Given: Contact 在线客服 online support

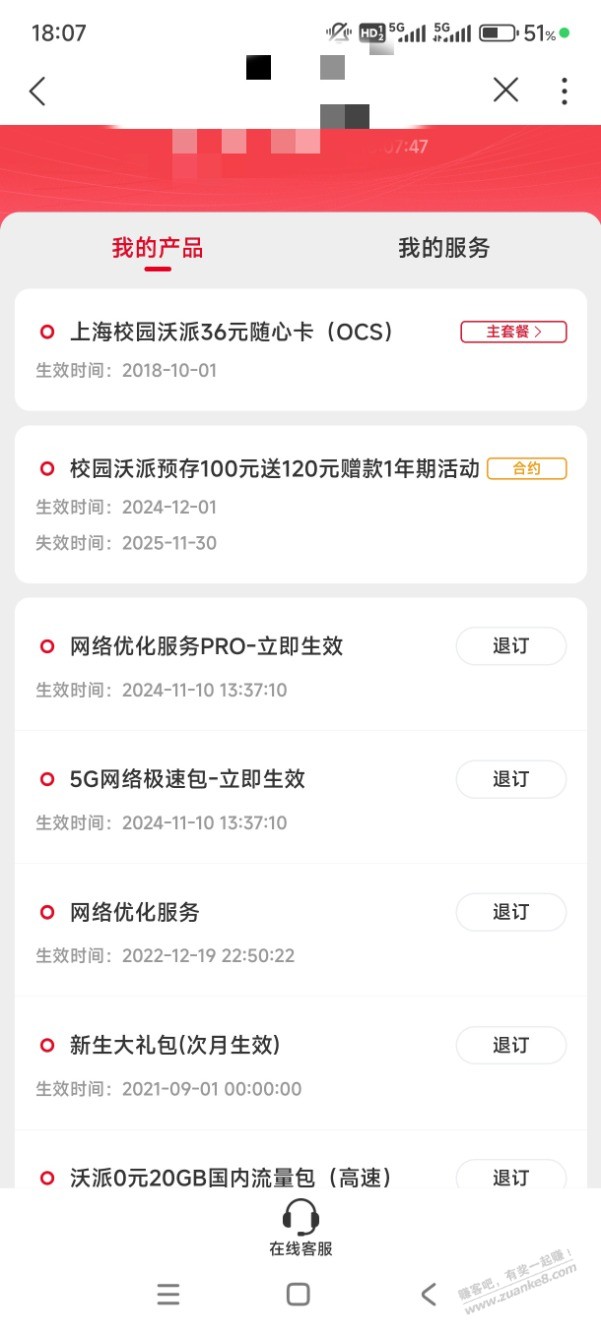Looking at the screenshot, I should 300,1227.
